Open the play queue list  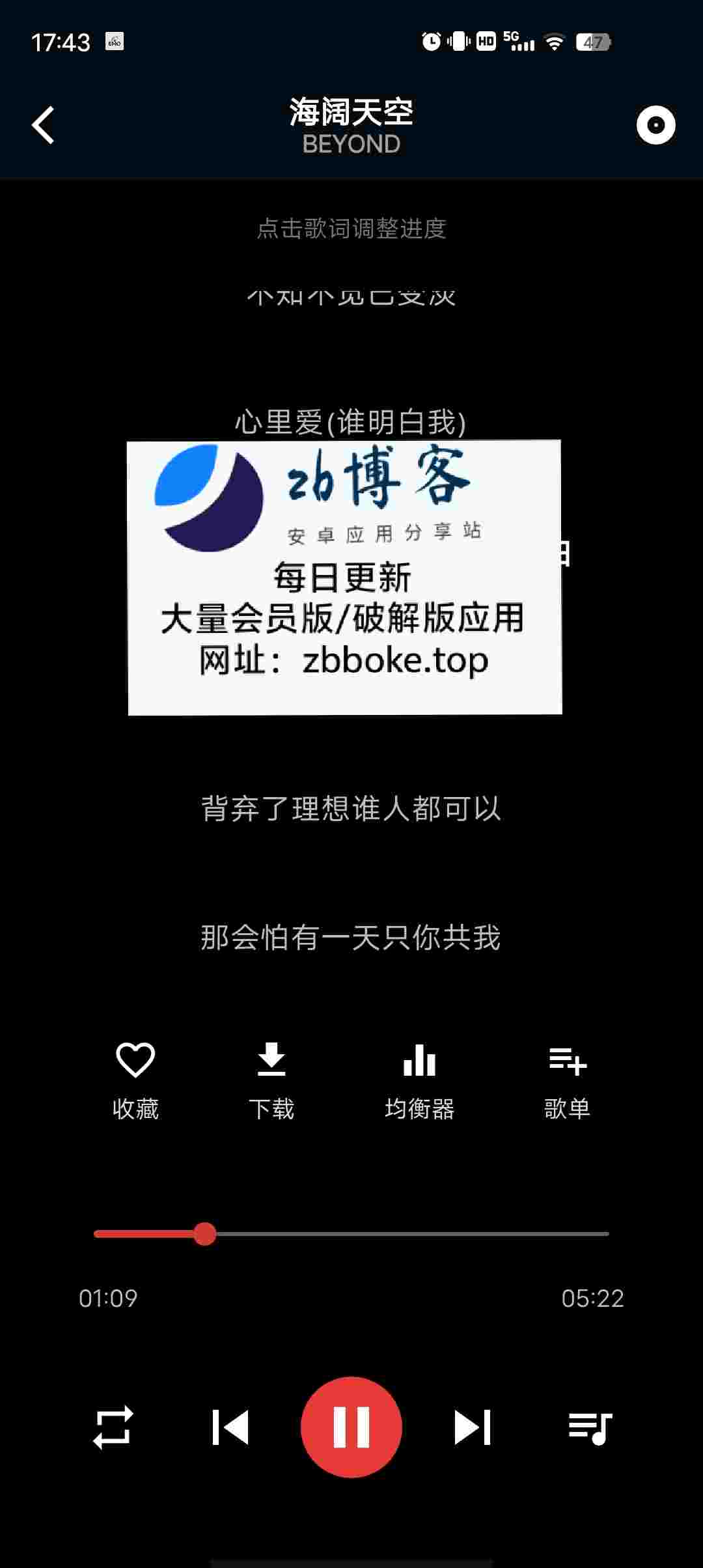click(x=590, y=1427)
